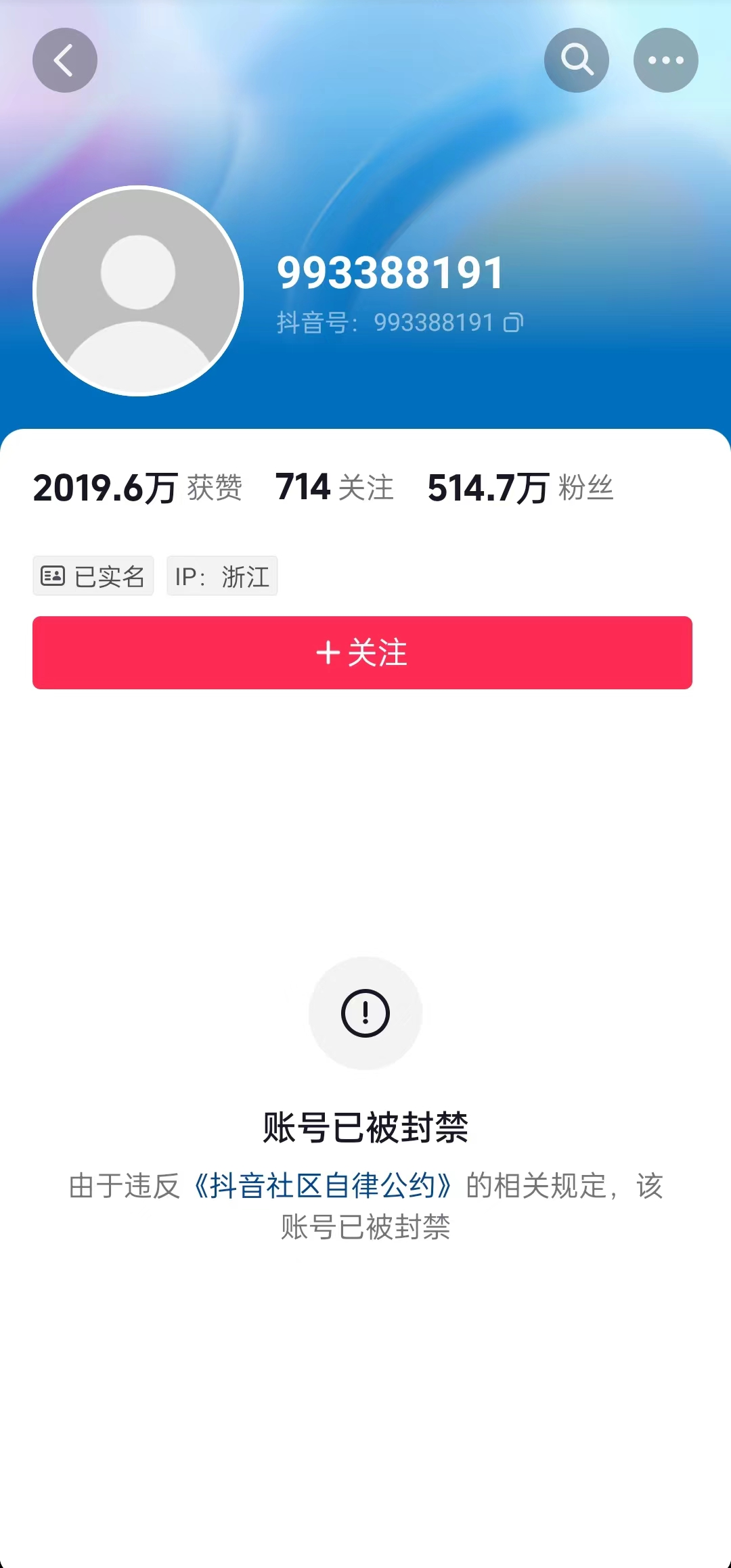Screen dimensions: 731x1568
Task: Tap the warning exclamation icon
Action: coord(365,1013)
